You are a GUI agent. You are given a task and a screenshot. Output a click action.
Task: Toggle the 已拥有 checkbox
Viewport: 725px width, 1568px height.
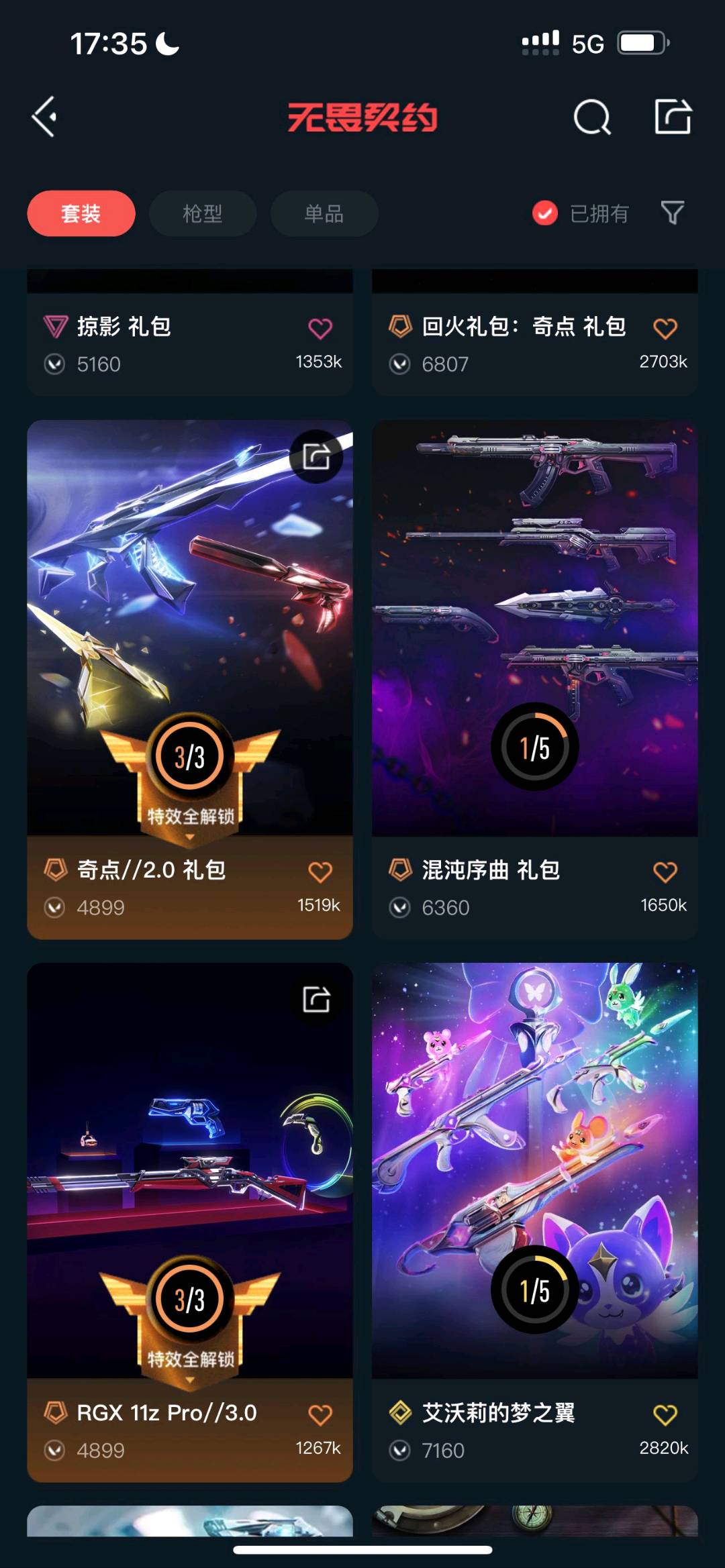click(x=545, y=213)
